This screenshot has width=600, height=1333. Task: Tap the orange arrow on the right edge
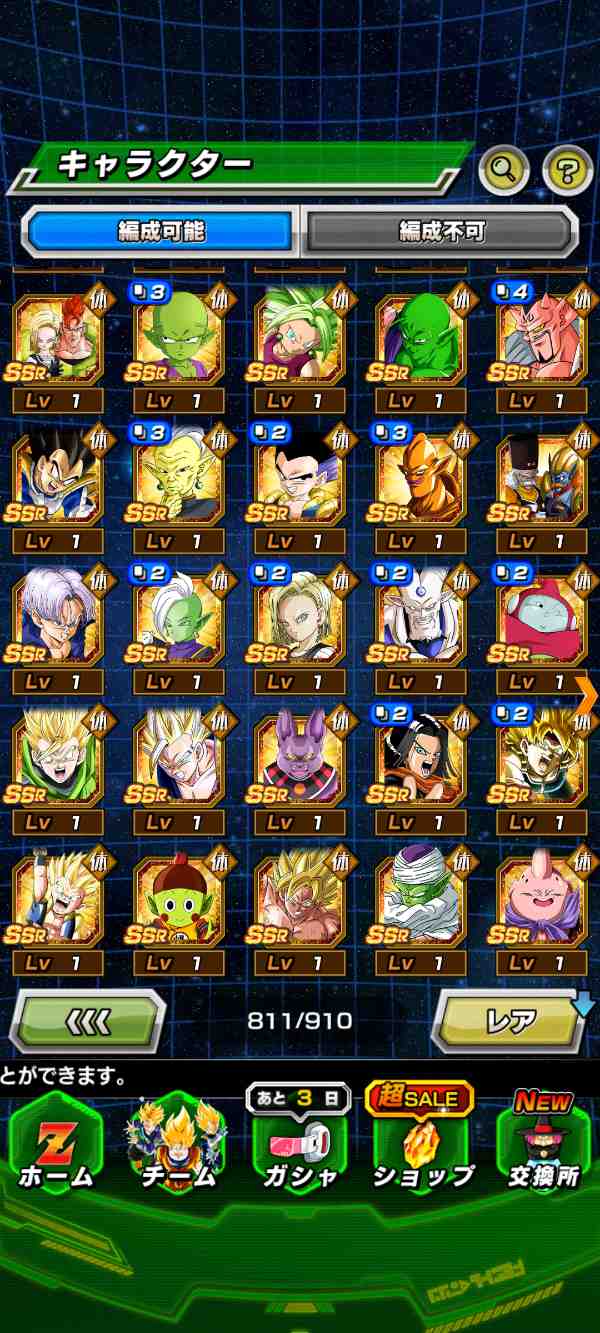pyautogui.click(x=586, y=692)
